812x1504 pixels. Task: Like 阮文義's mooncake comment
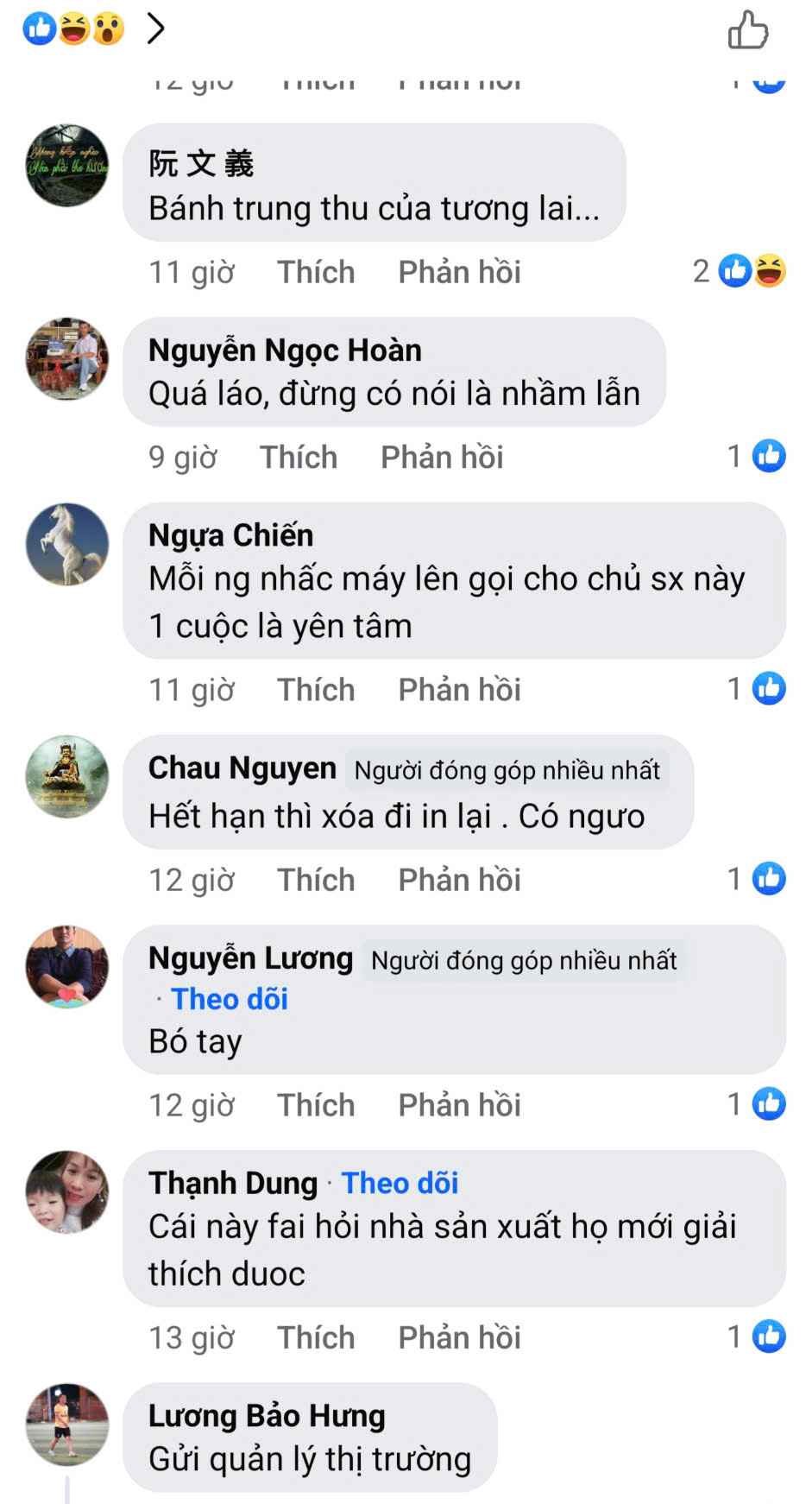(315, 272)
